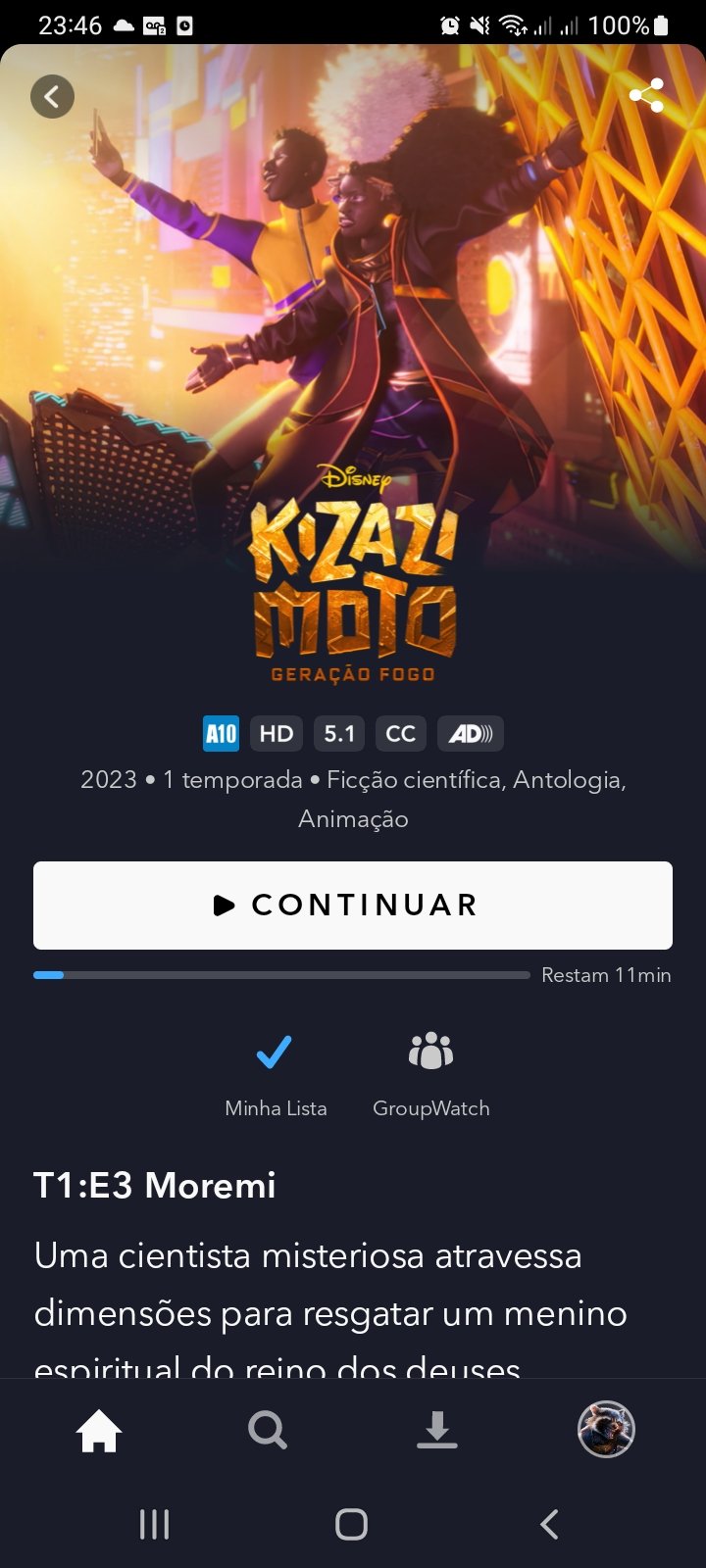706x1568 pixels.
Task: Open the Search tab
Action: click(268, 1431)
